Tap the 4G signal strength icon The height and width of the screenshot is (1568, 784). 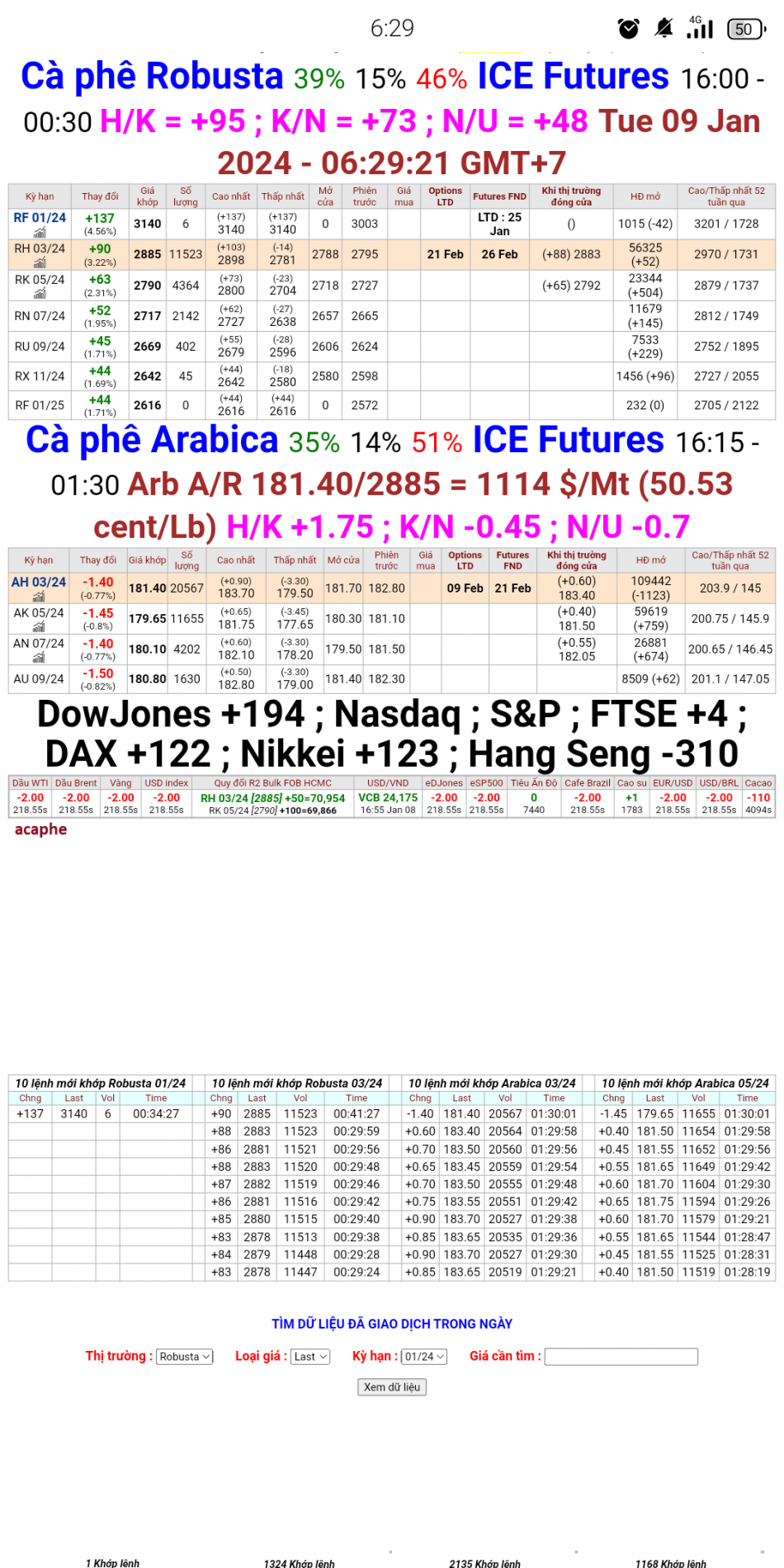coord(700,28)
